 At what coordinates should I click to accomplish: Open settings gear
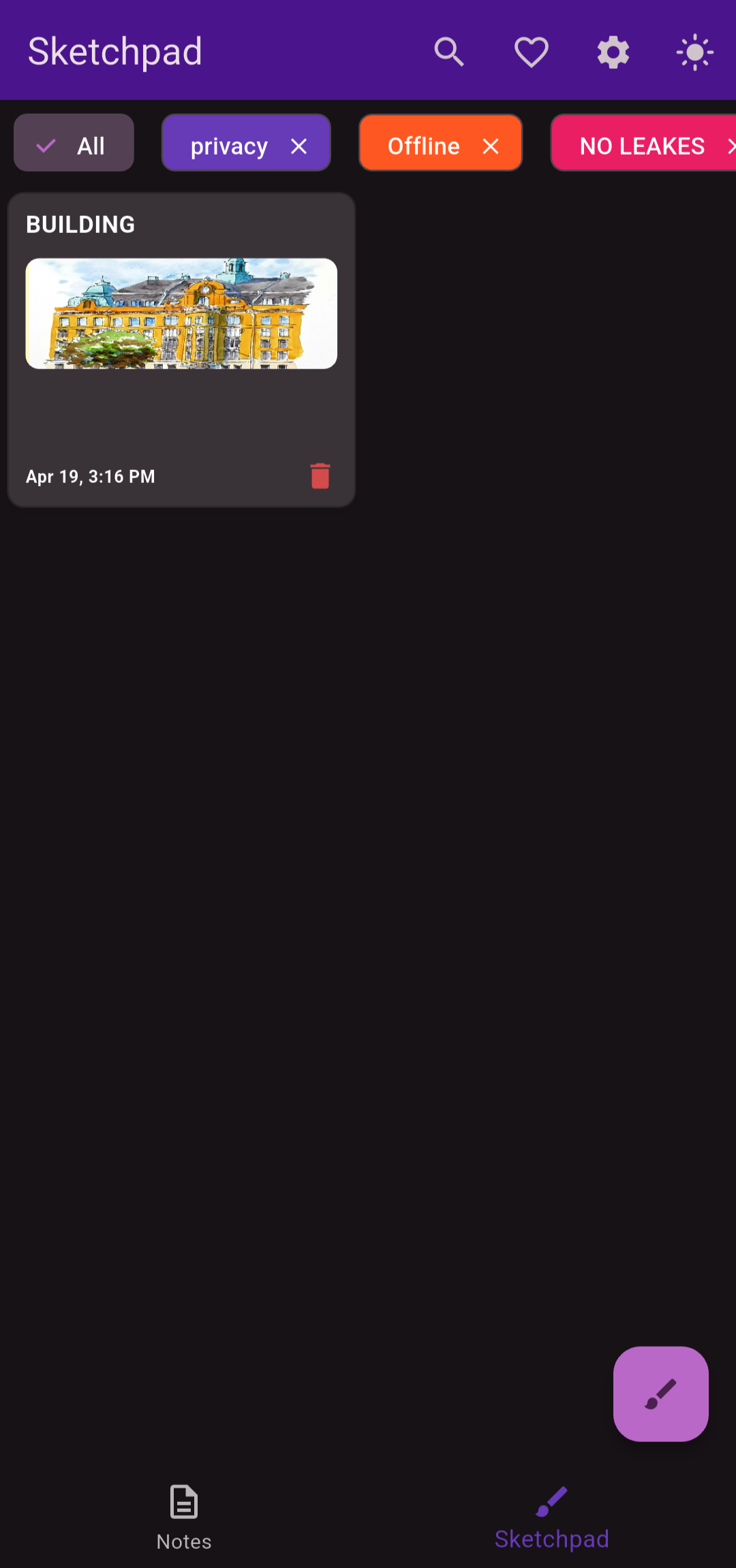[613, 52]
